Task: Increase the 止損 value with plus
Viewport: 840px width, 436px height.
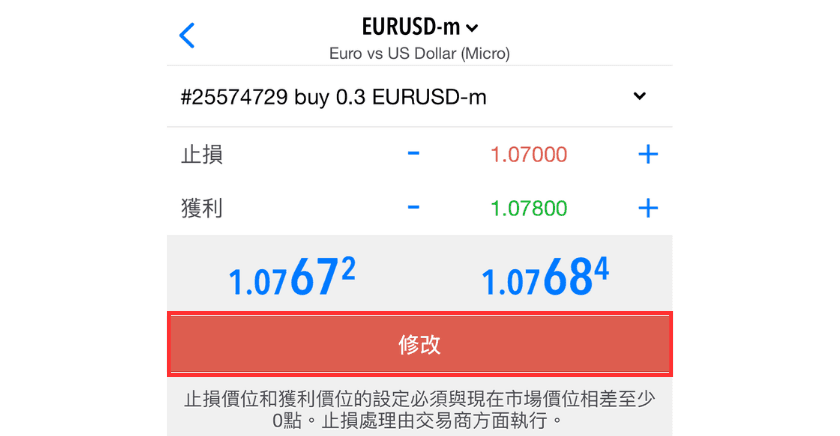Action: 648,154
